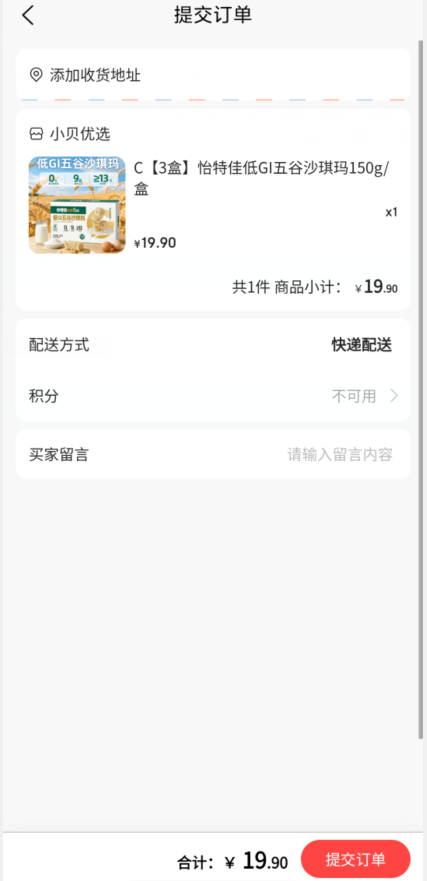Go back using the top-left arrow

(x=28, y=15)
